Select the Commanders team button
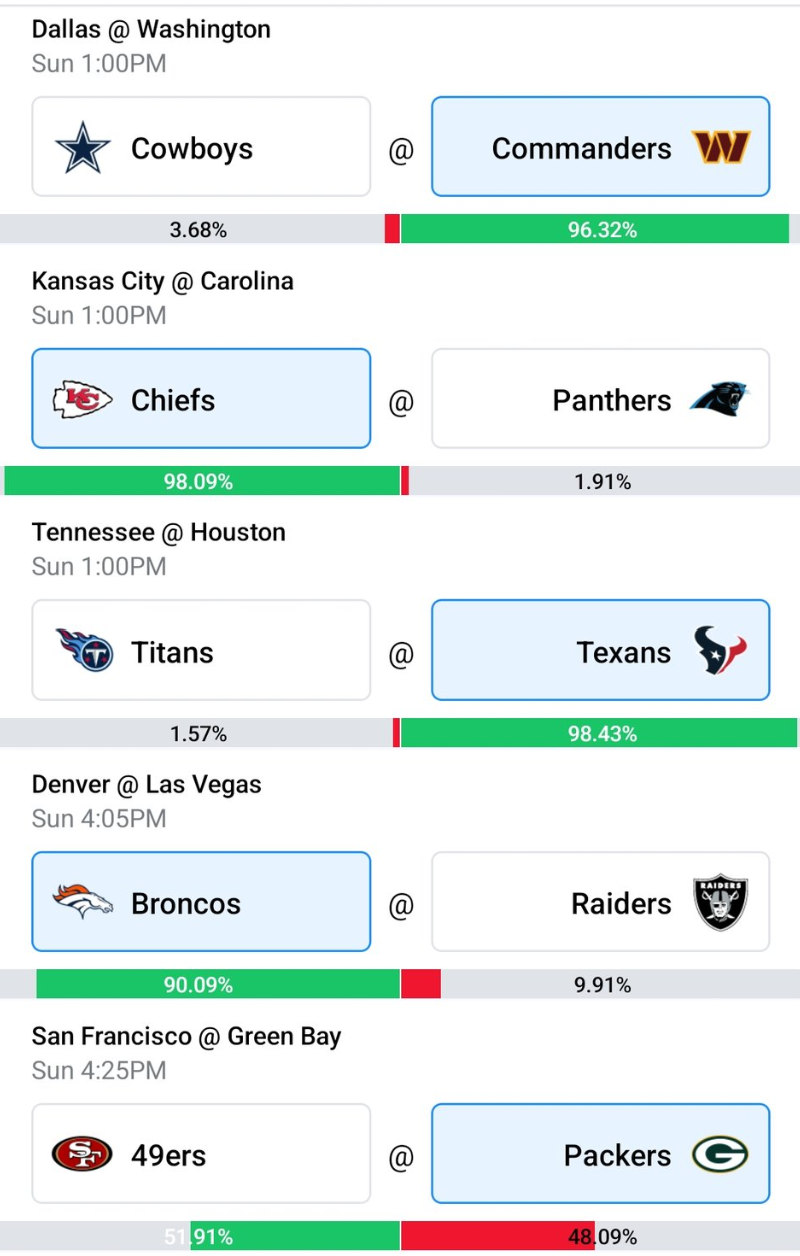 point(600,147)
